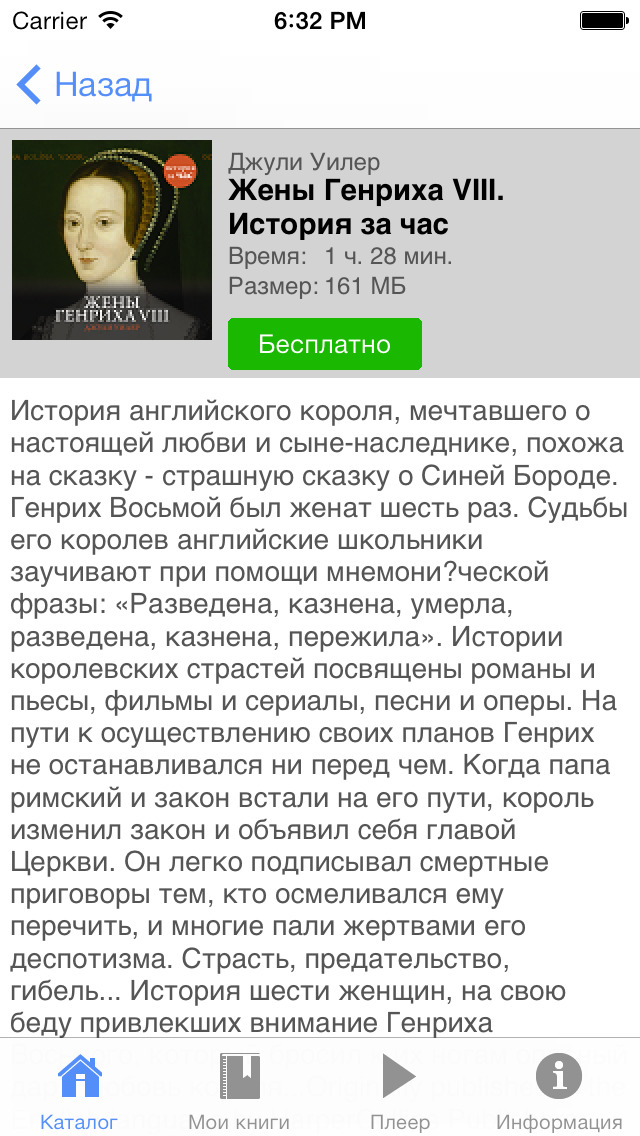Screen dimensions: 640x1136
Task: Switch to the Плеер tab
Action: [x=399, y=1090]
